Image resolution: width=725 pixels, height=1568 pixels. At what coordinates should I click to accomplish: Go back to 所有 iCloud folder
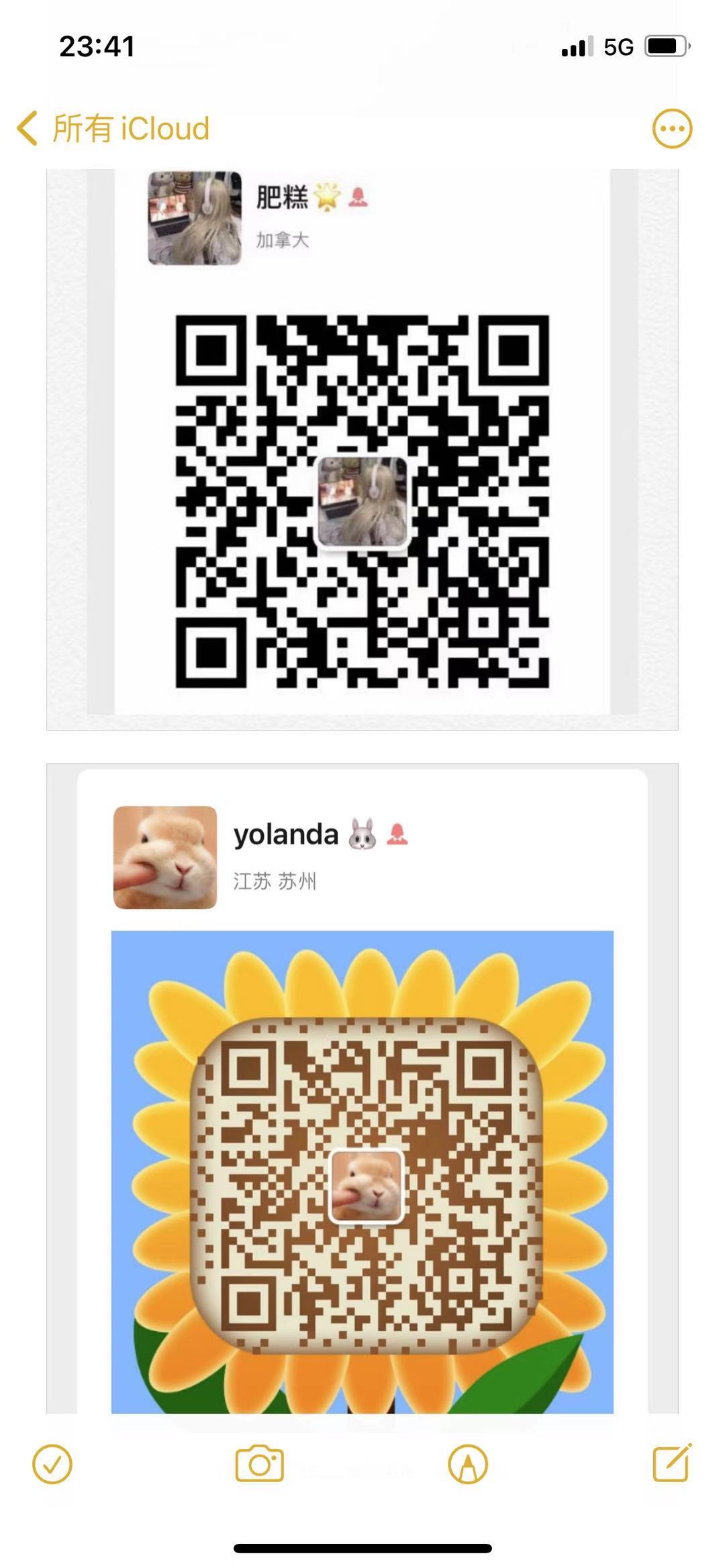click(114, 128)
